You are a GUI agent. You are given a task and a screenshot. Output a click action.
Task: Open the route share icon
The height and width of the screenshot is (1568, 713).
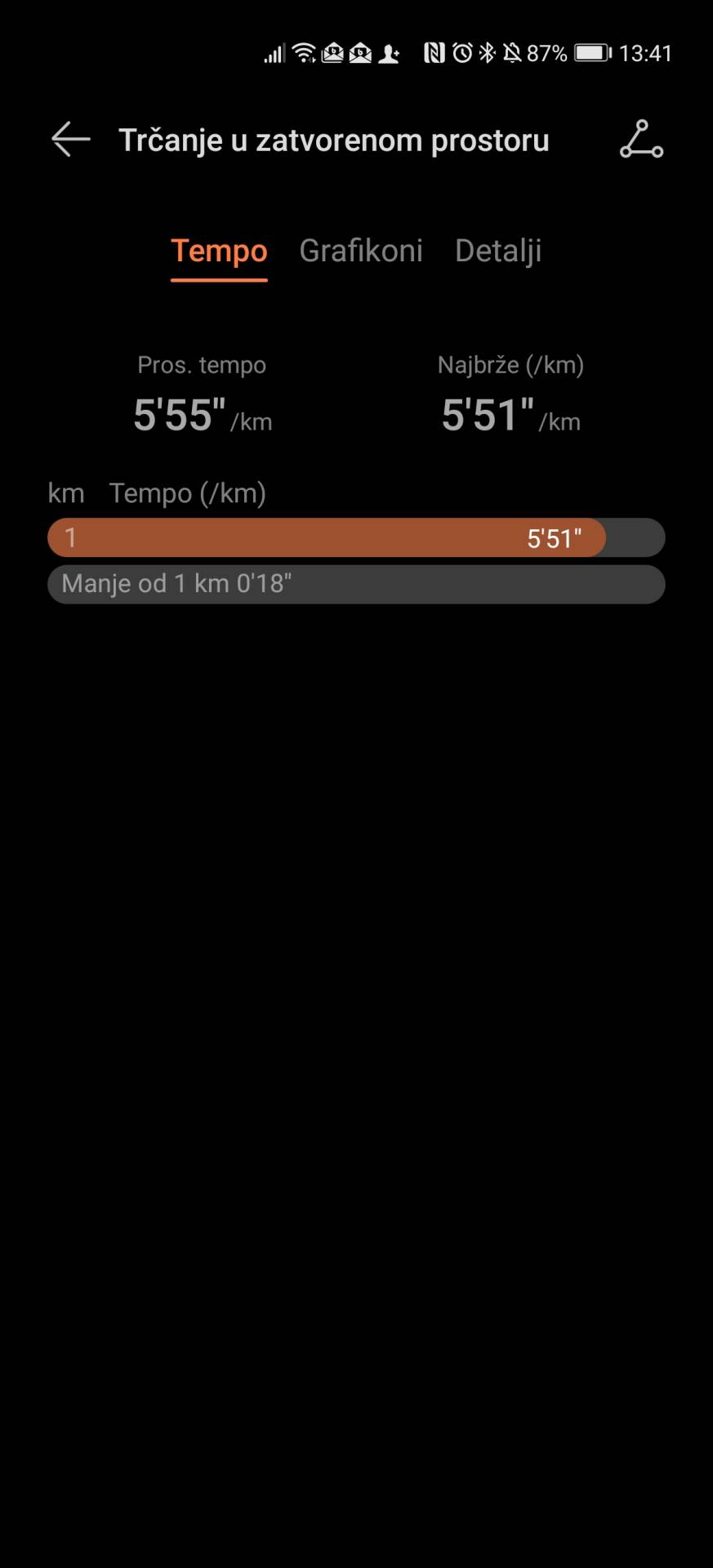[x=641, y=140]
